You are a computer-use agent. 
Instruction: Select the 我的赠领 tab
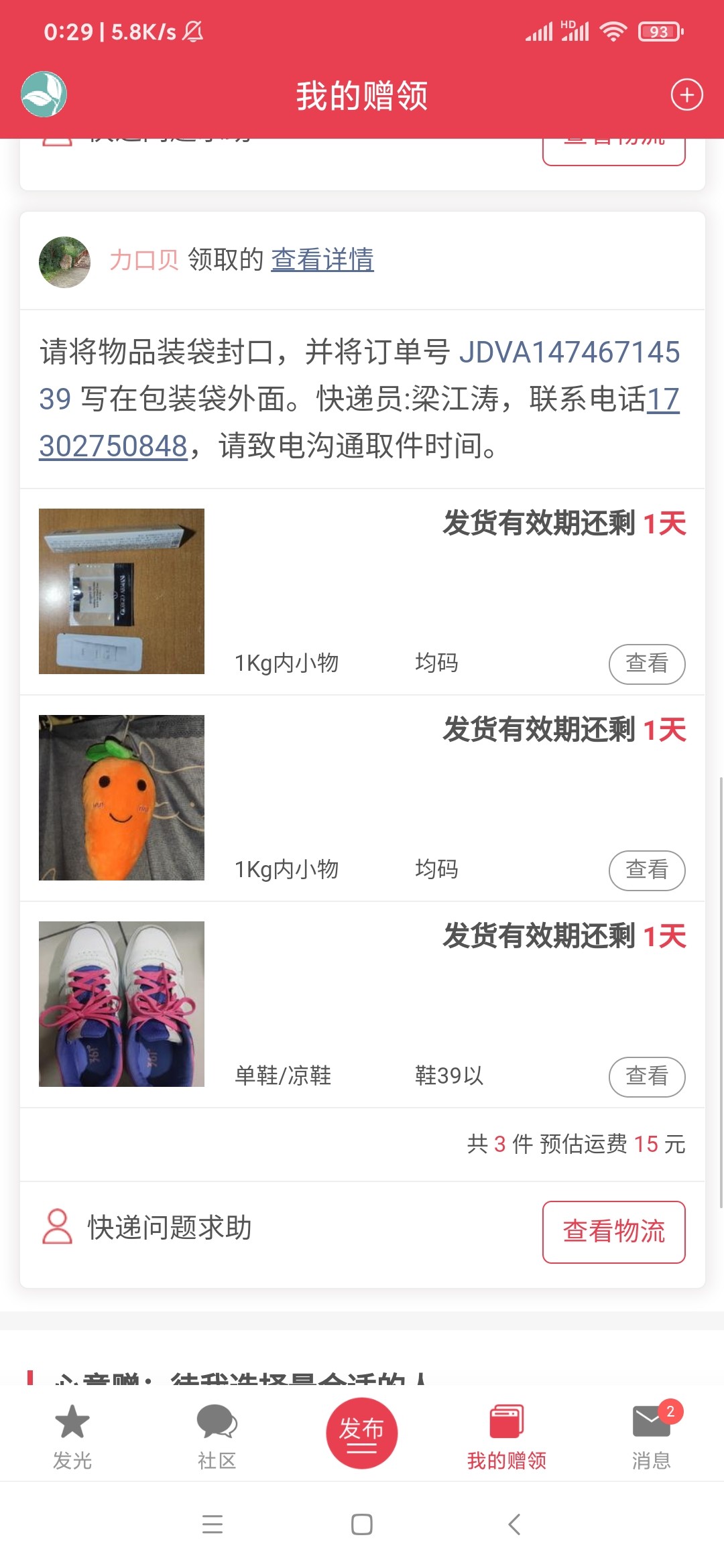[506, 1437]
